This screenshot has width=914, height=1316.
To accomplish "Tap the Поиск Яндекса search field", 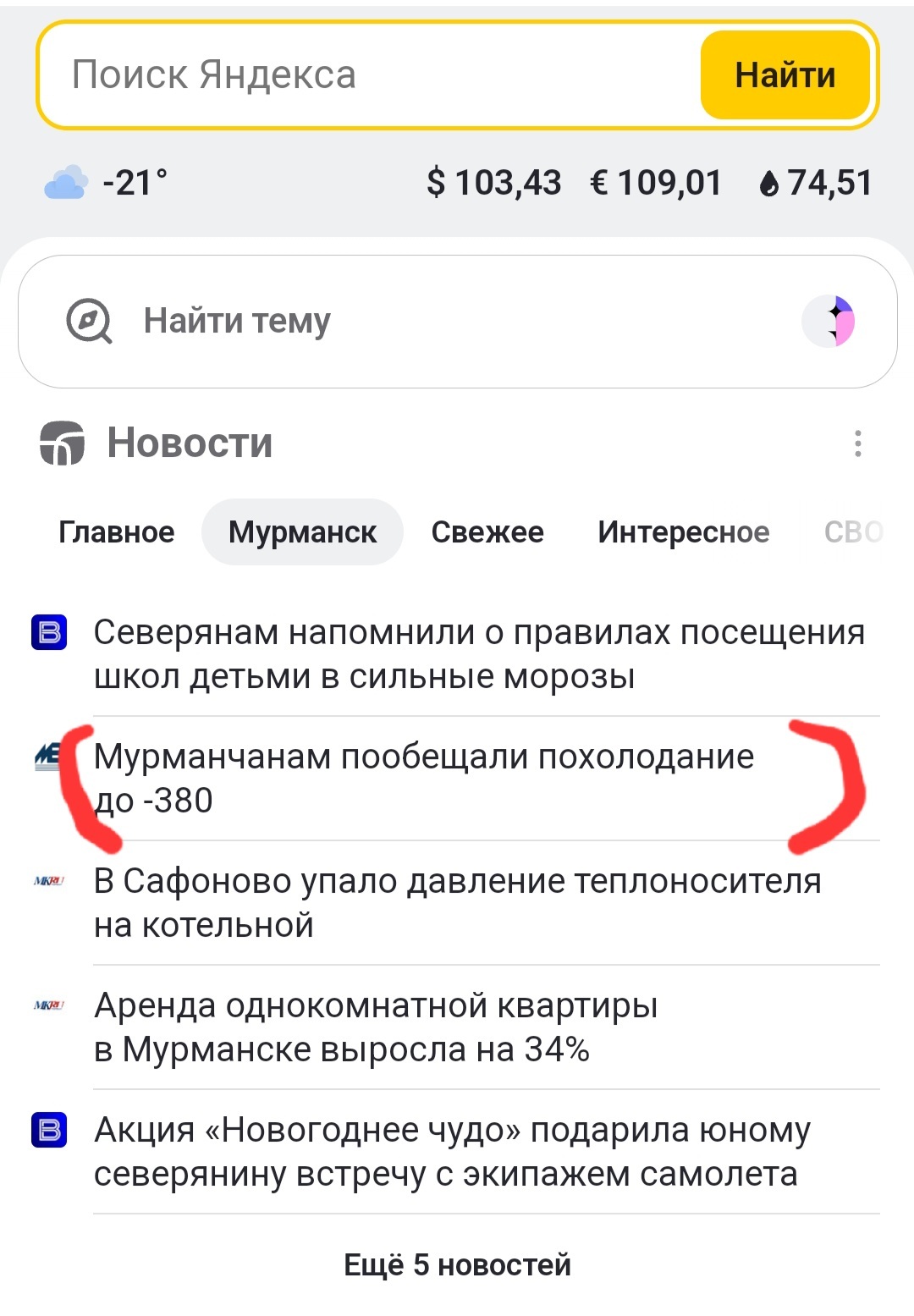I will tap(364, 75).
